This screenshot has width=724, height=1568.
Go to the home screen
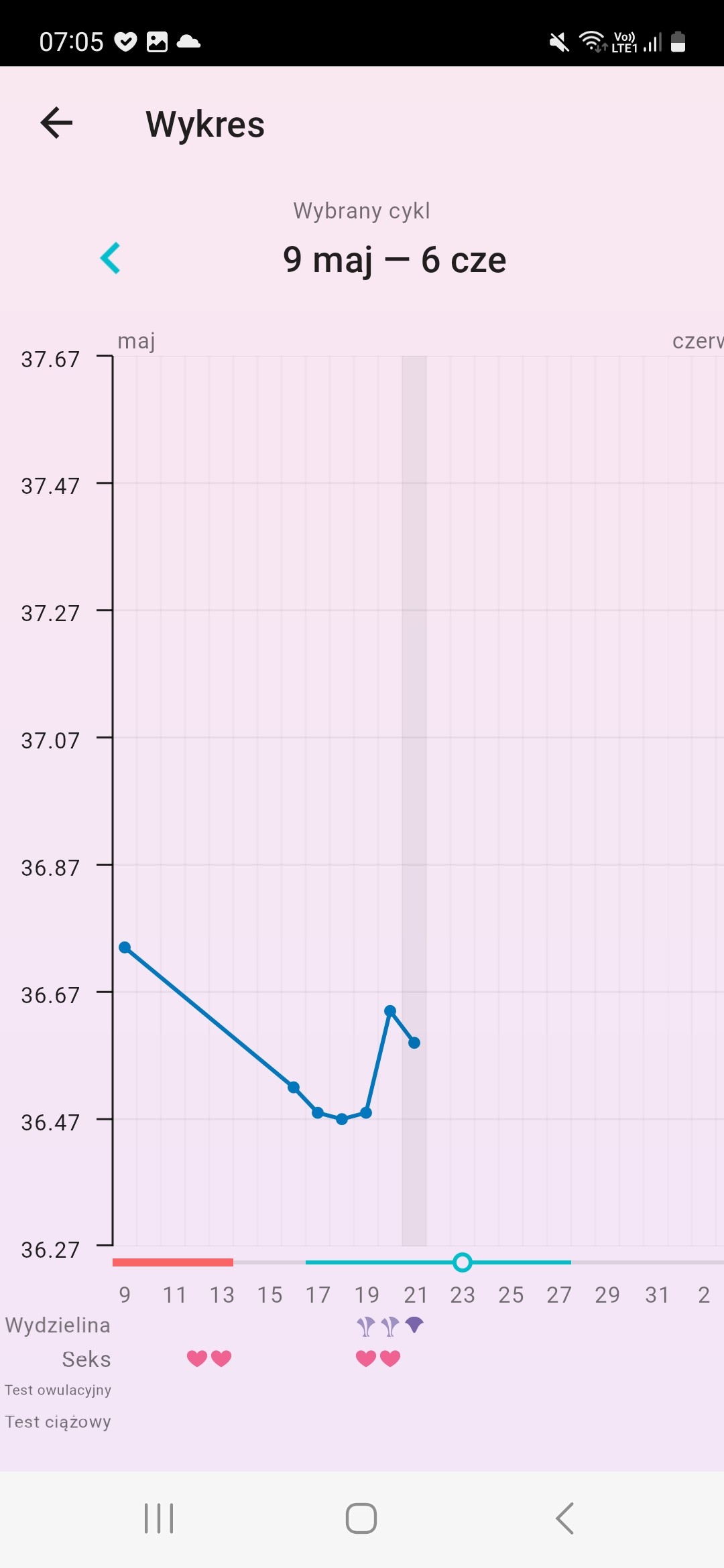361,1518
